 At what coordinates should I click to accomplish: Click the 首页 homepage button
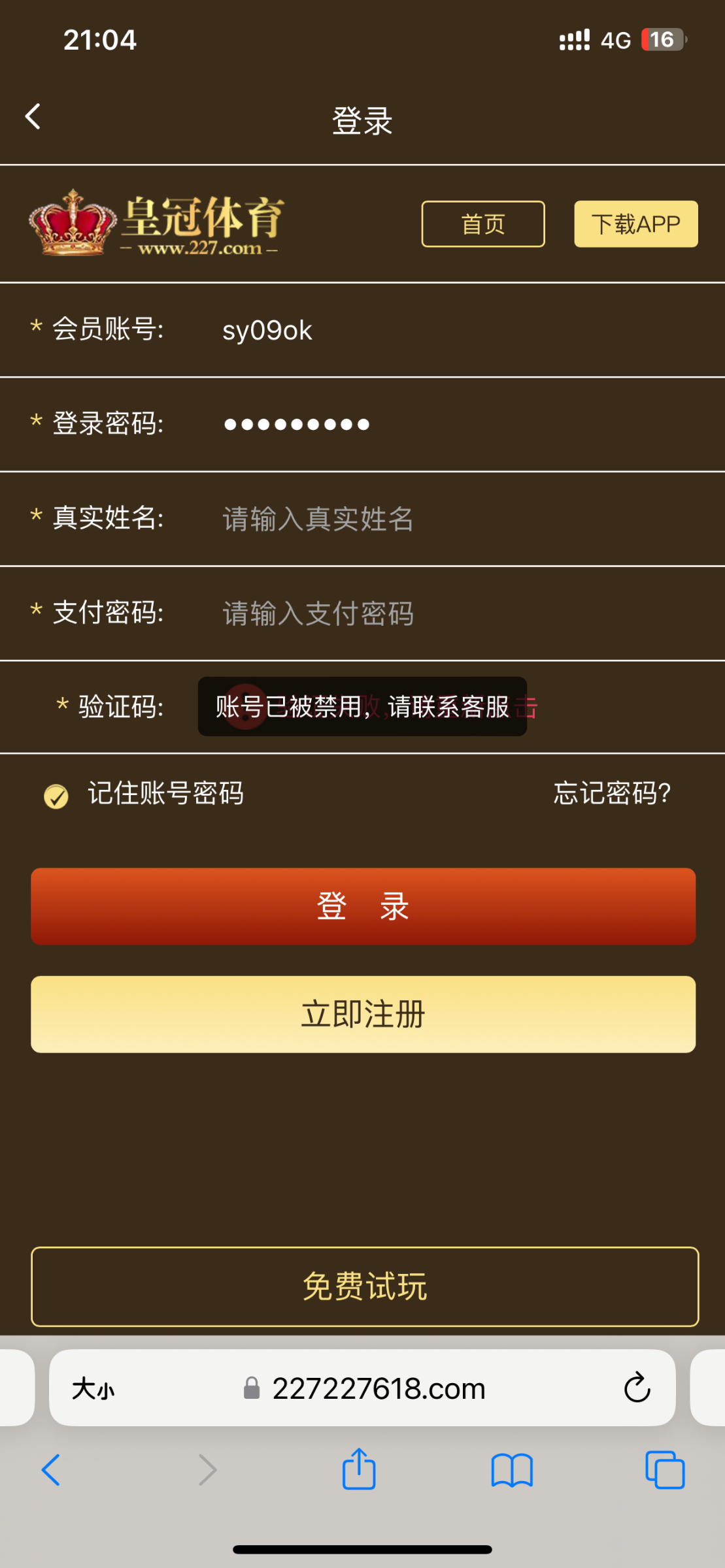483,224
